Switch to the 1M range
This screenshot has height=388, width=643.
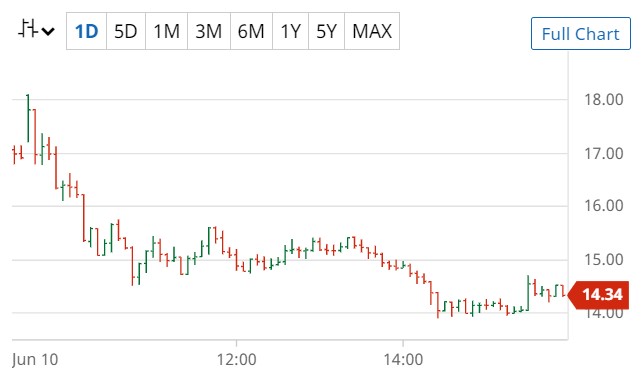click(166, 31)
